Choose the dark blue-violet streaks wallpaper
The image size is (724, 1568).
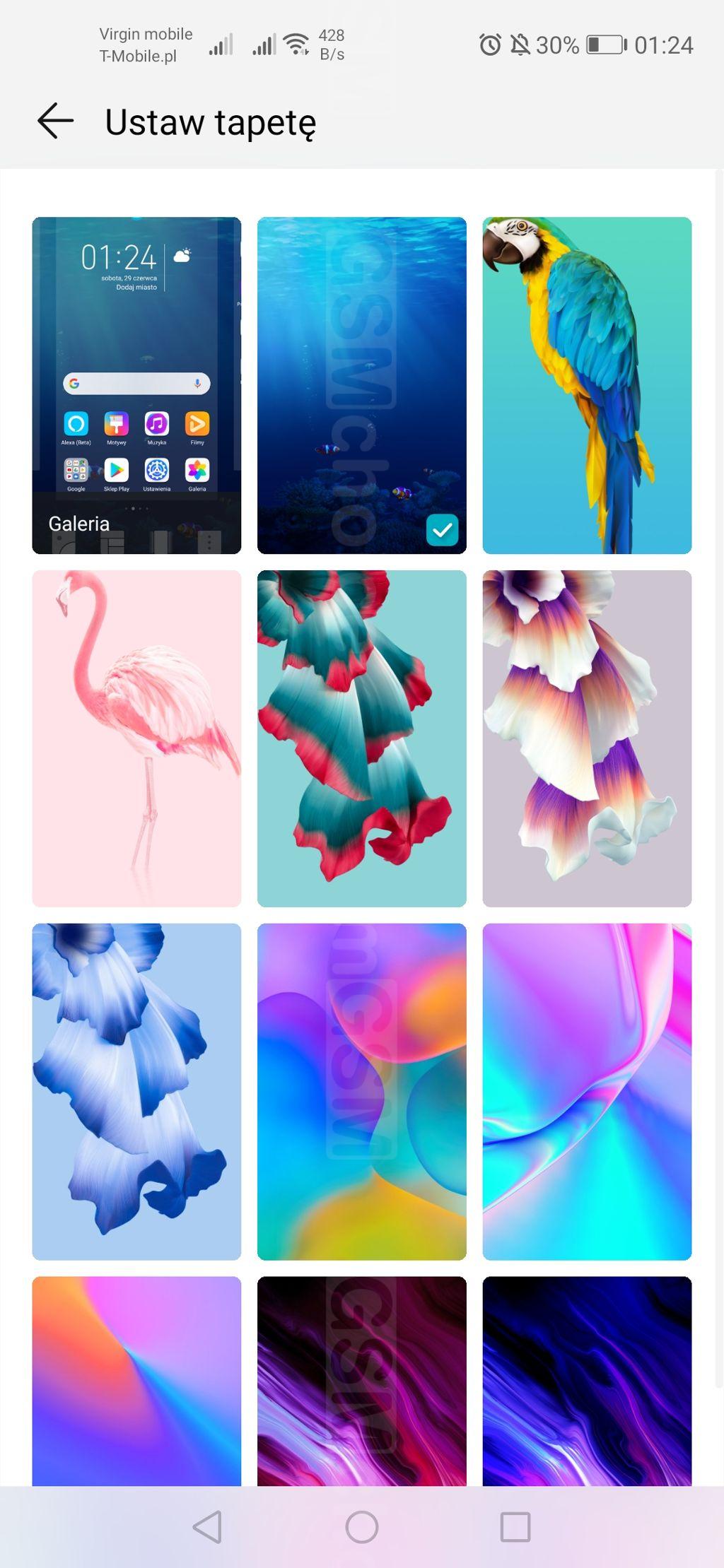pyautogui.click(x=587, y=1381)
